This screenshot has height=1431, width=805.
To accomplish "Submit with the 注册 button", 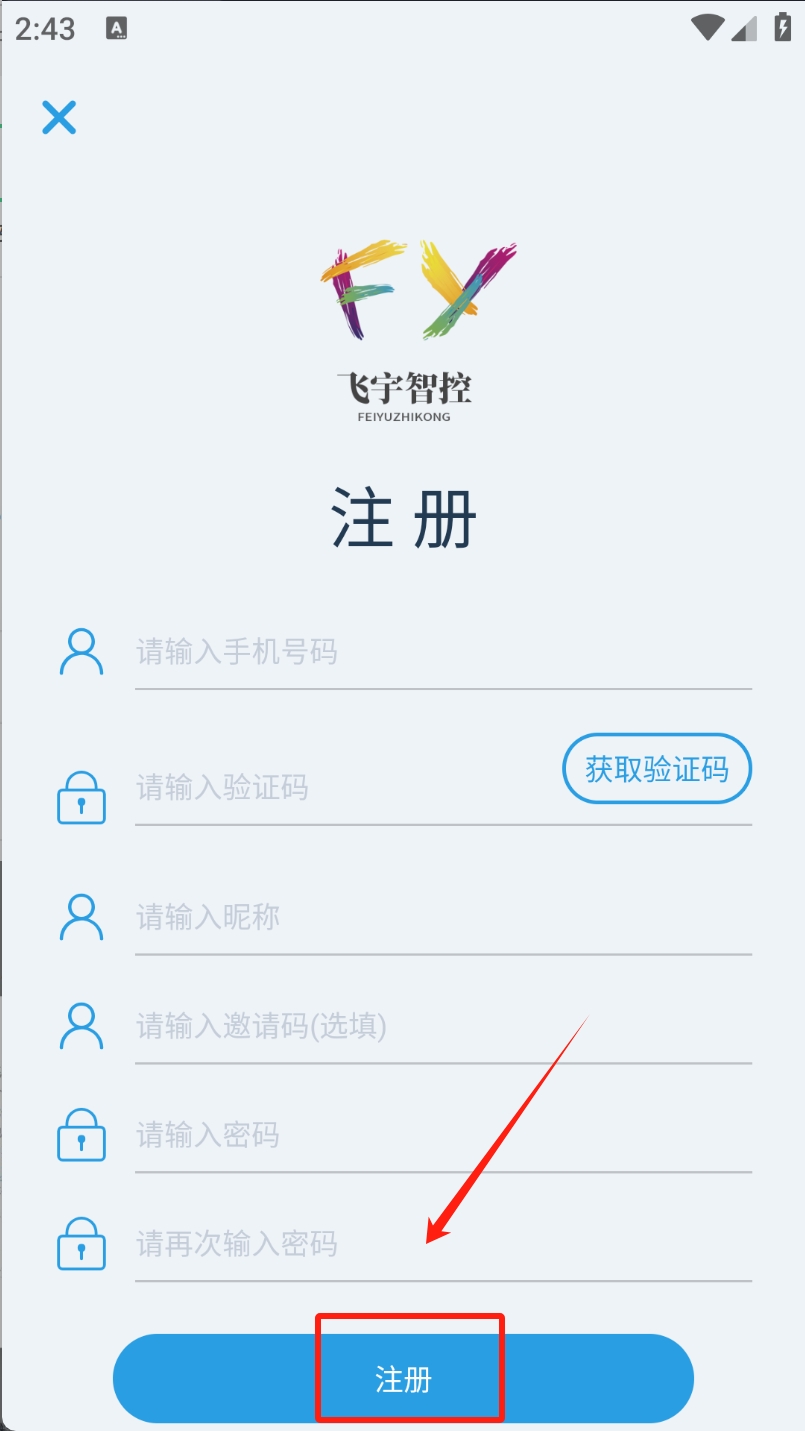I will click(x=403, y=1379).
